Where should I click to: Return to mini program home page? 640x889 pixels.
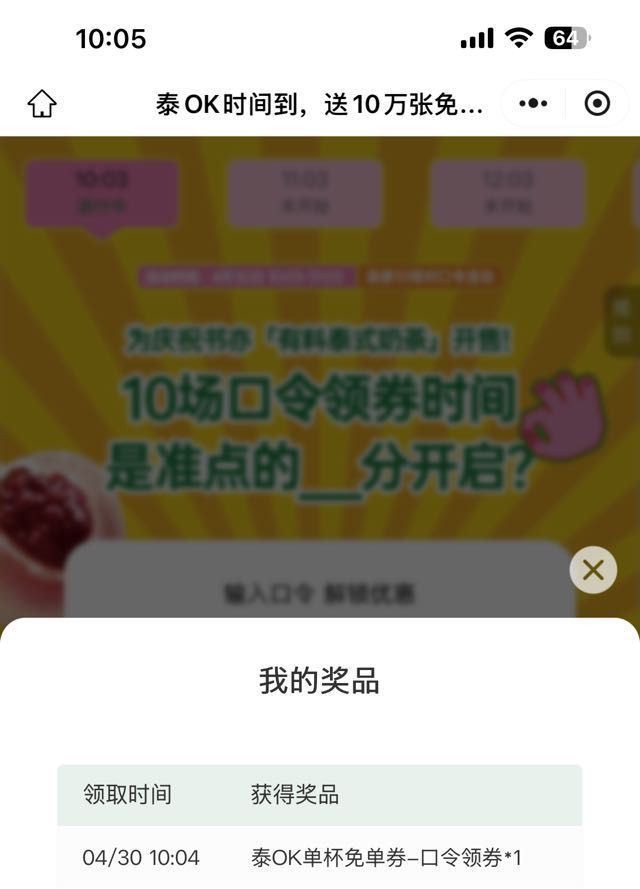tap(42, 103)
